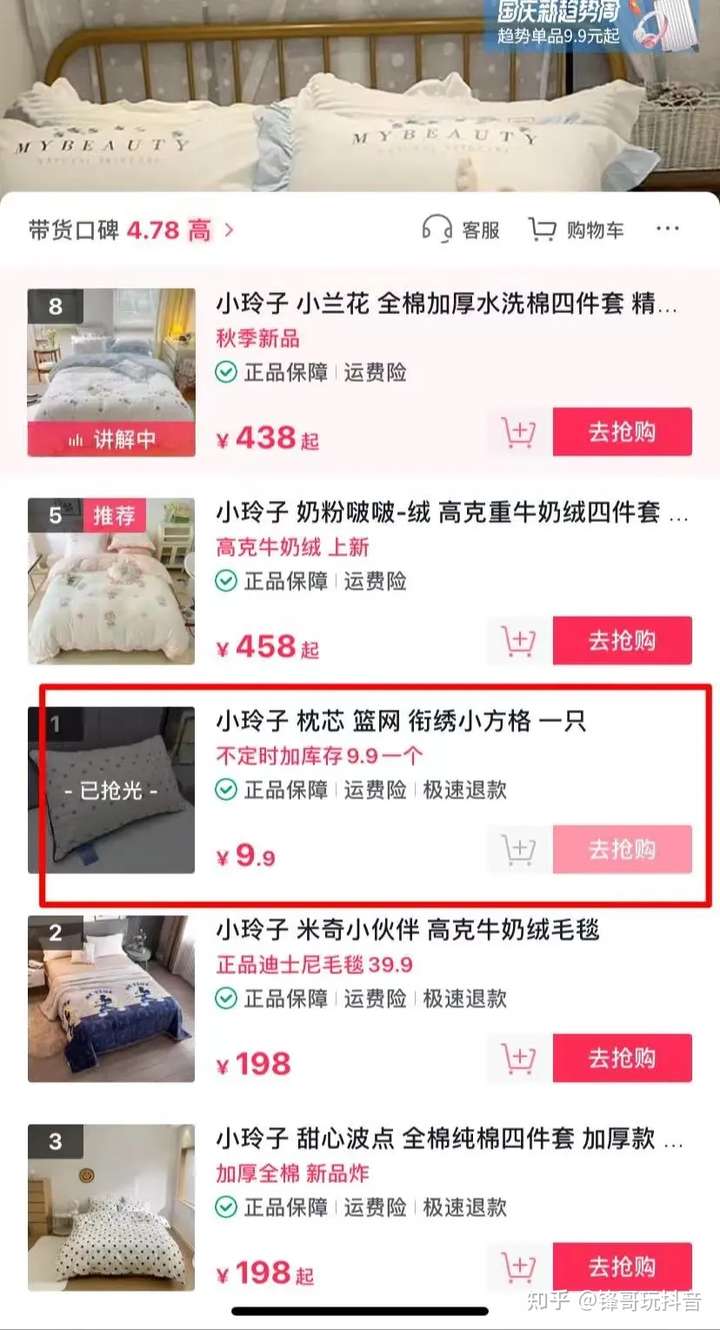Add 小兰花 four-piece set to cart
This screenshot has width=720, height=1330.
(x=519, y=433)
